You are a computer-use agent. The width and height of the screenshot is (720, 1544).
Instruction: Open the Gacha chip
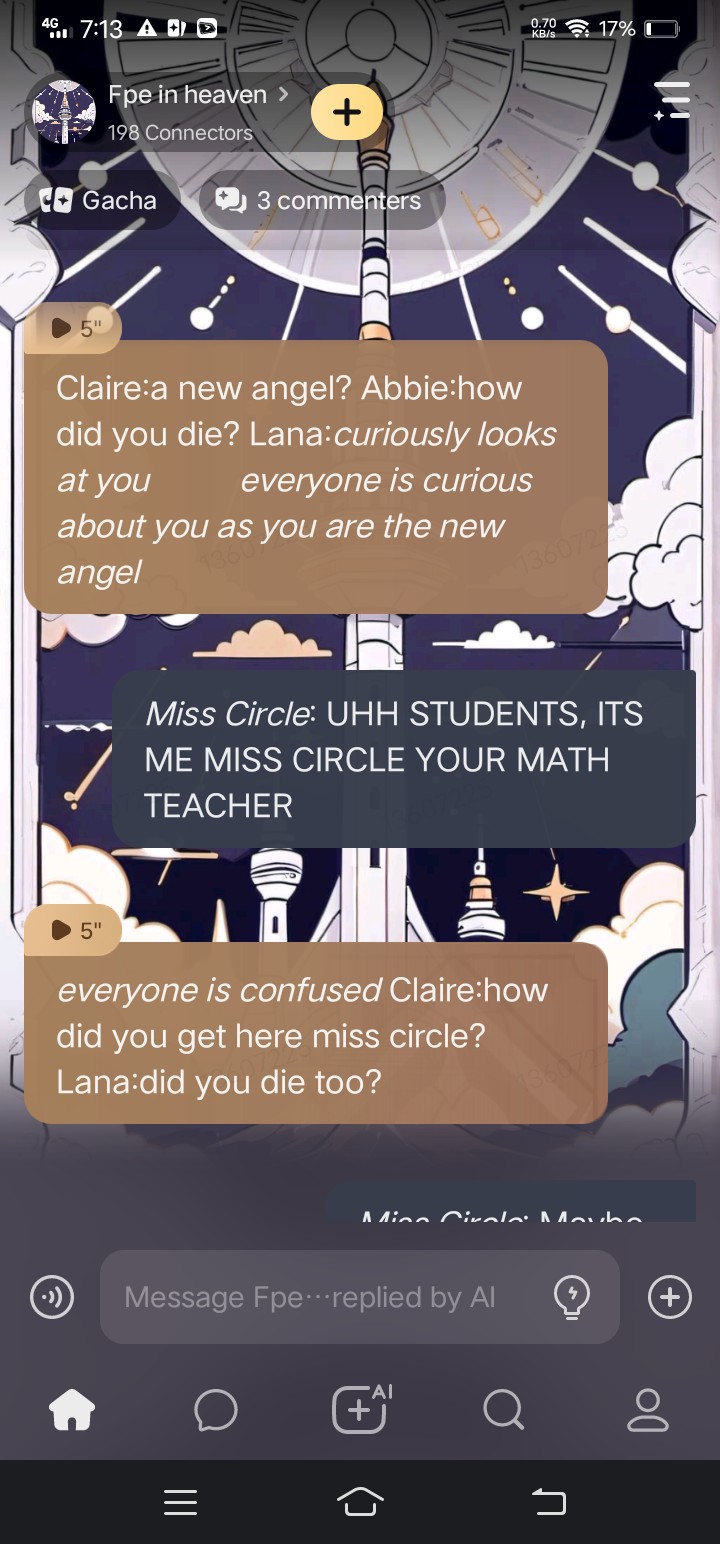pos(100,200)
